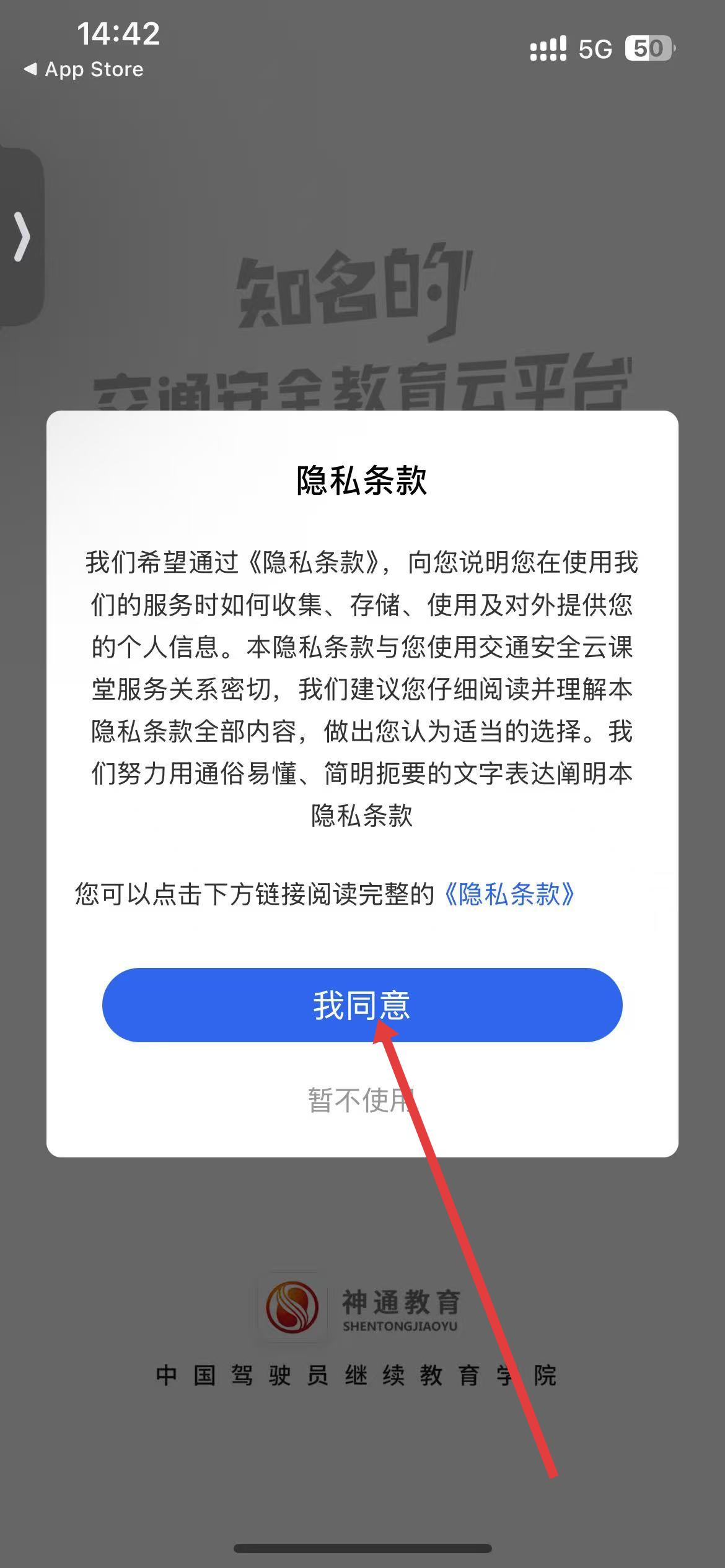The height and width of the screenshot is (1568, 725).
Task: Return to App Store via back link
Action: [83, 69]
